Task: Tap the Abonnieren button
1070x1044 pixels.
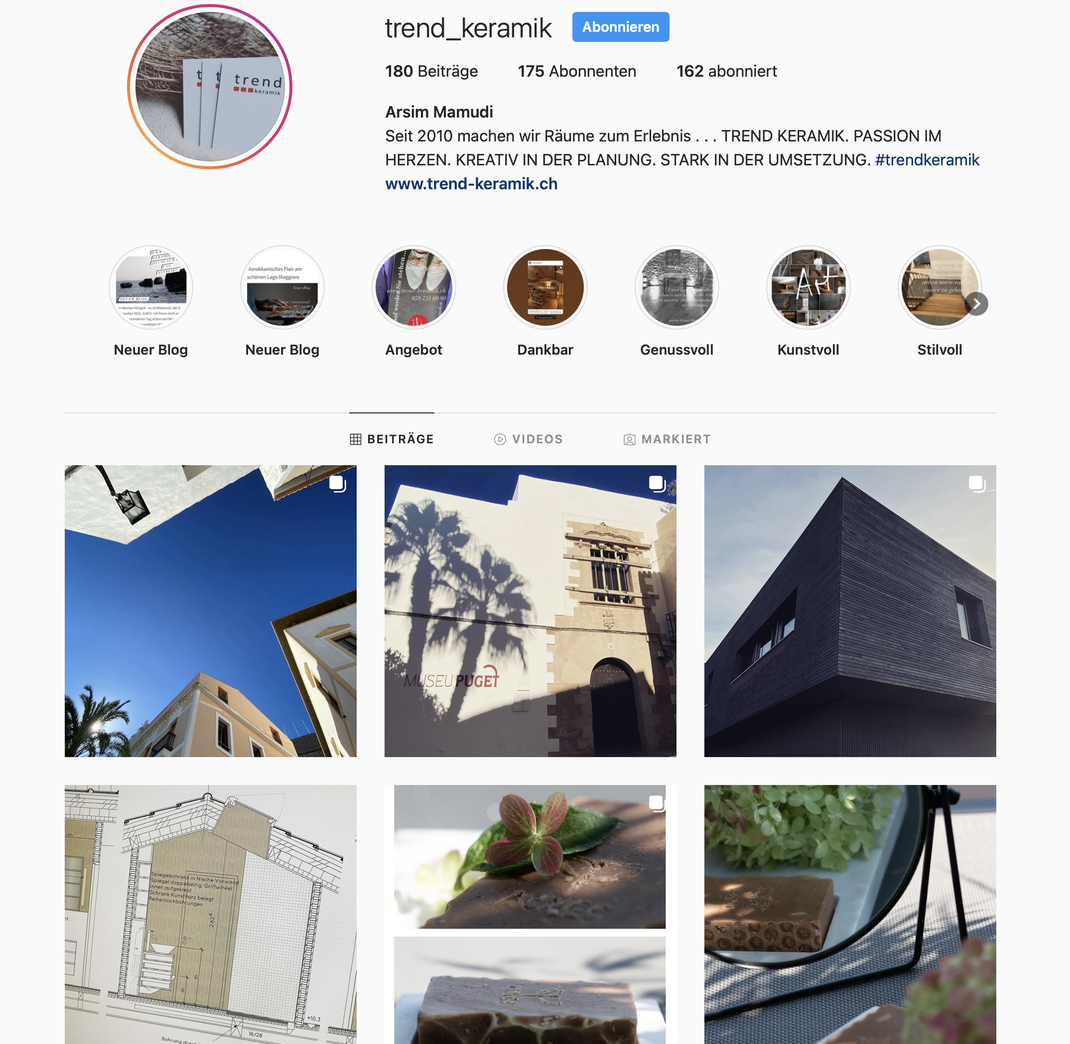Action: 620,27
